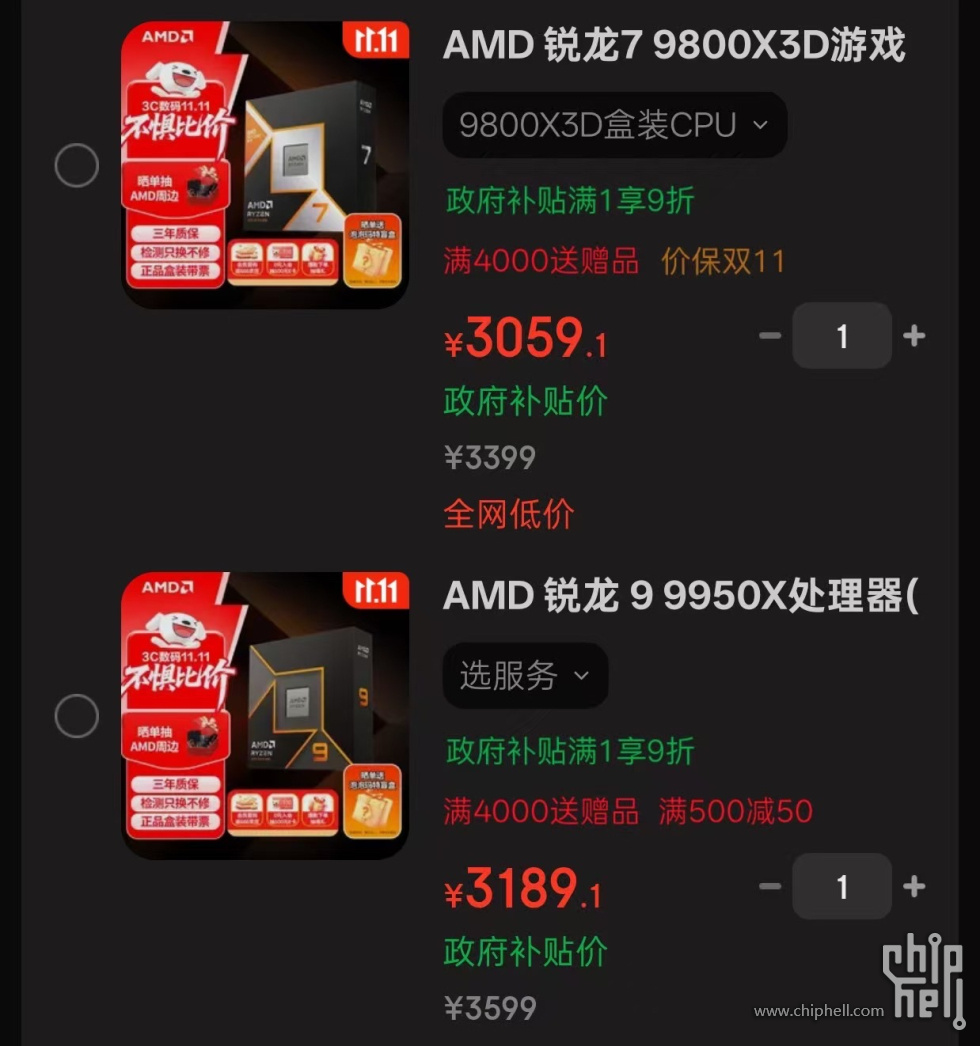Increase 9950X quantity with the plus icon
Viewport: 980px width, 1046px height.
click(x=914, y=886)
